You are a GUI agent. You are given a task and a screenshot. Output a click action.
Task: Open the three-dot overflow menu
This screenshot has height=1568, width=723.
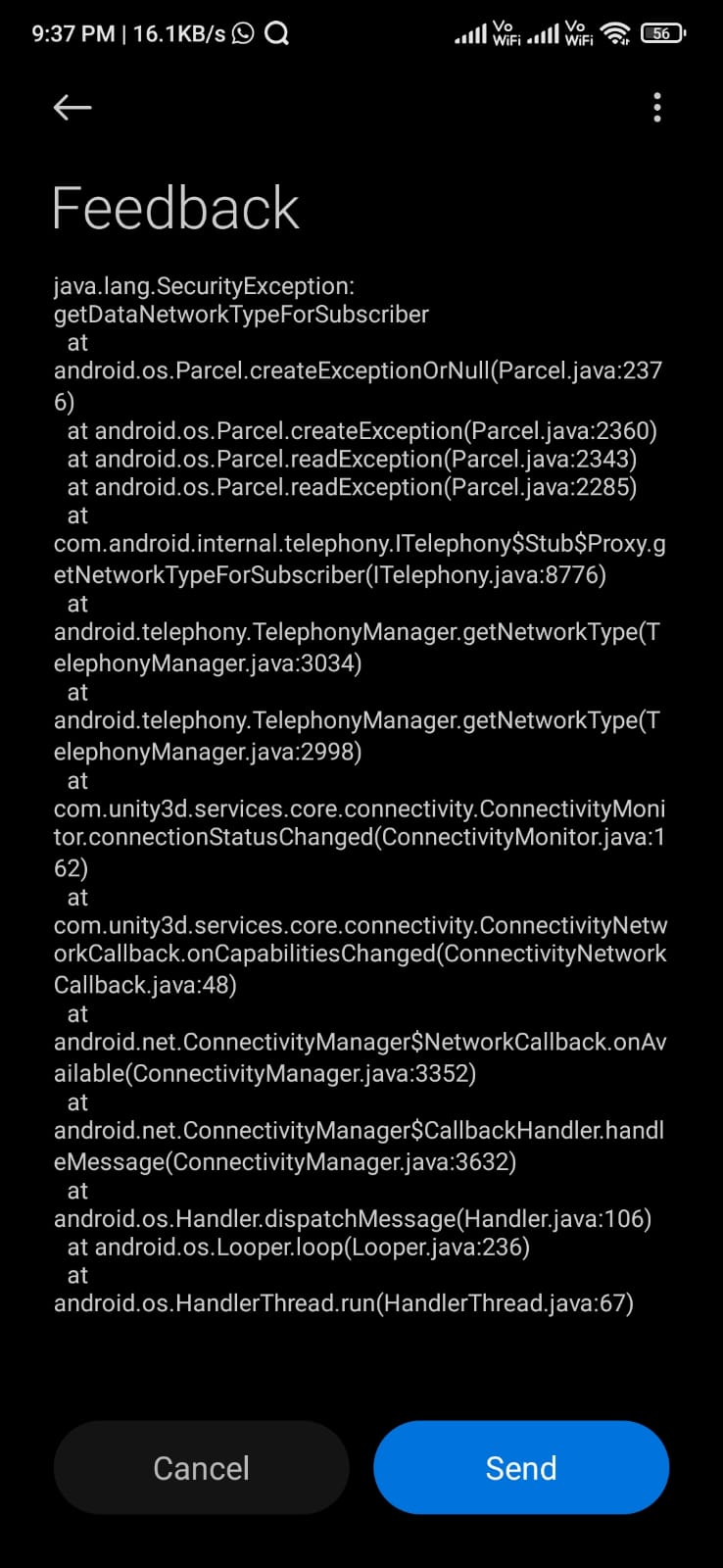pos(656,107)
